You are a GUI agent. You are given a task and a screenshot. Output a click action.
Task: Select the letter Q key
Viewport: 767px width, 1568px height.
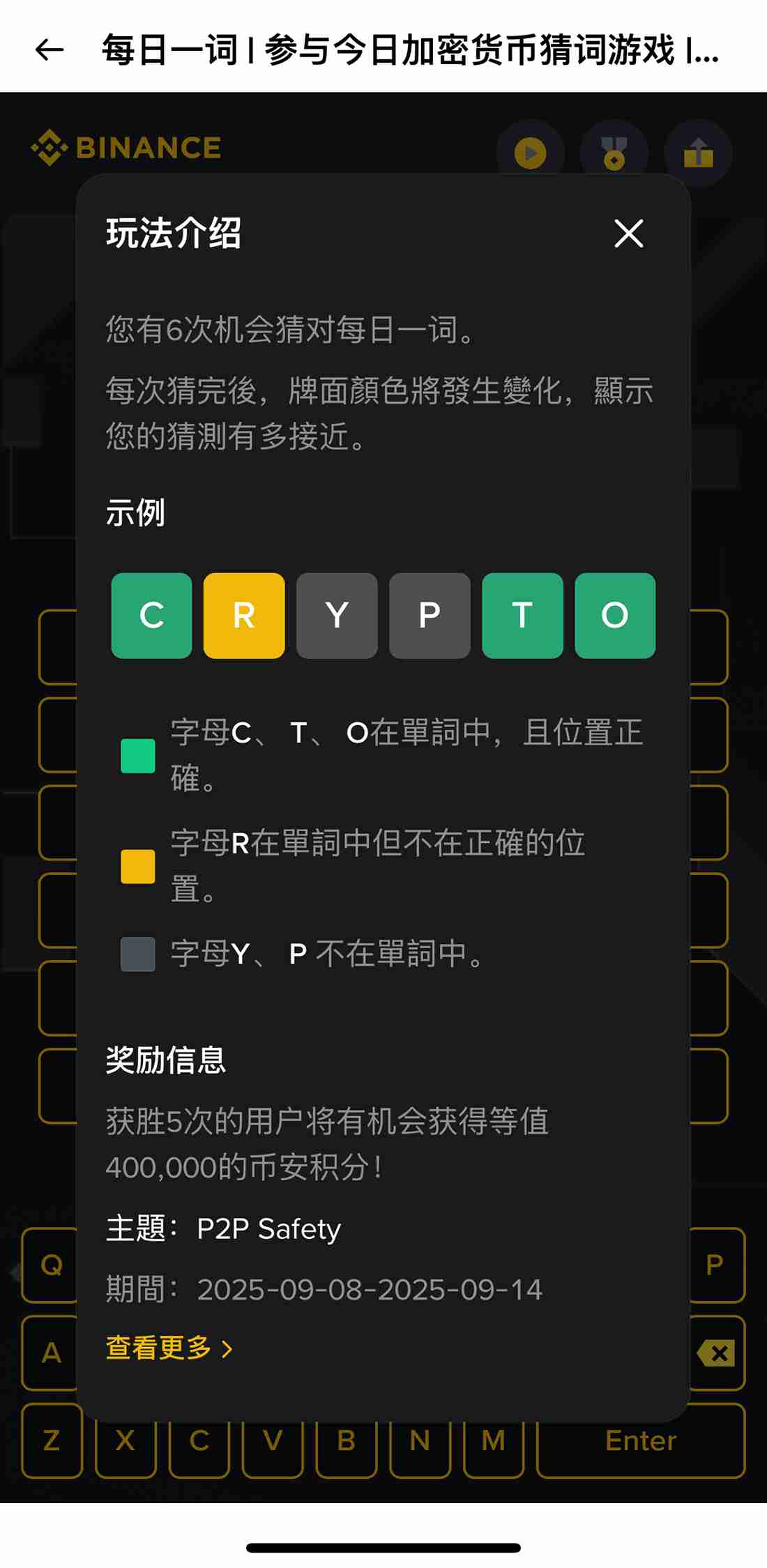coord(50,1268)
